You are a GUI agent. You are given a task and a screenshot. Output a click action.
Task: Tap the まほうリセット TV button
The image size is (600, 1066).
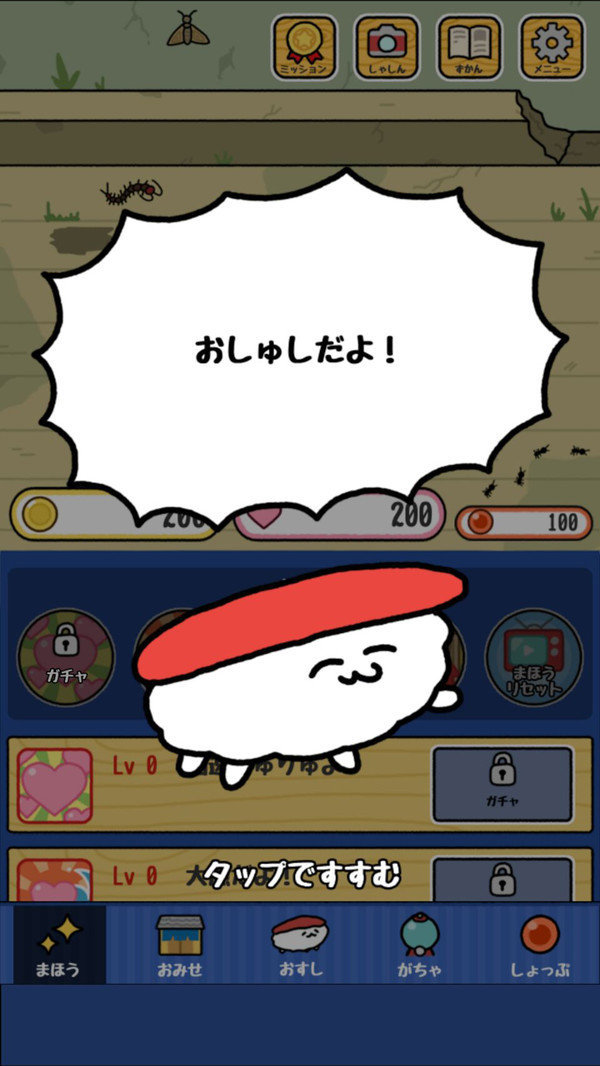[533, 657]
